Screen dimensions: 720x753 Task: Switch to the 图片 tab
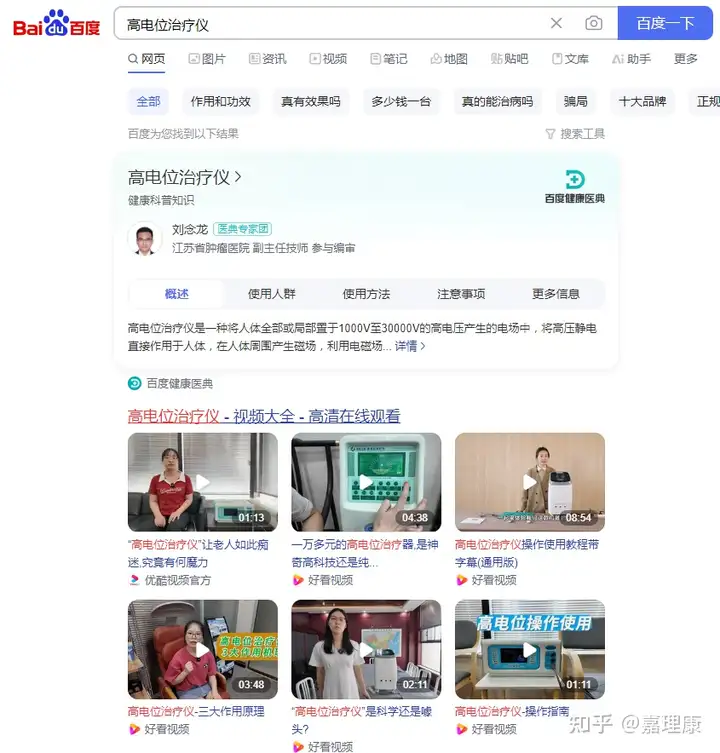(206, 59)
